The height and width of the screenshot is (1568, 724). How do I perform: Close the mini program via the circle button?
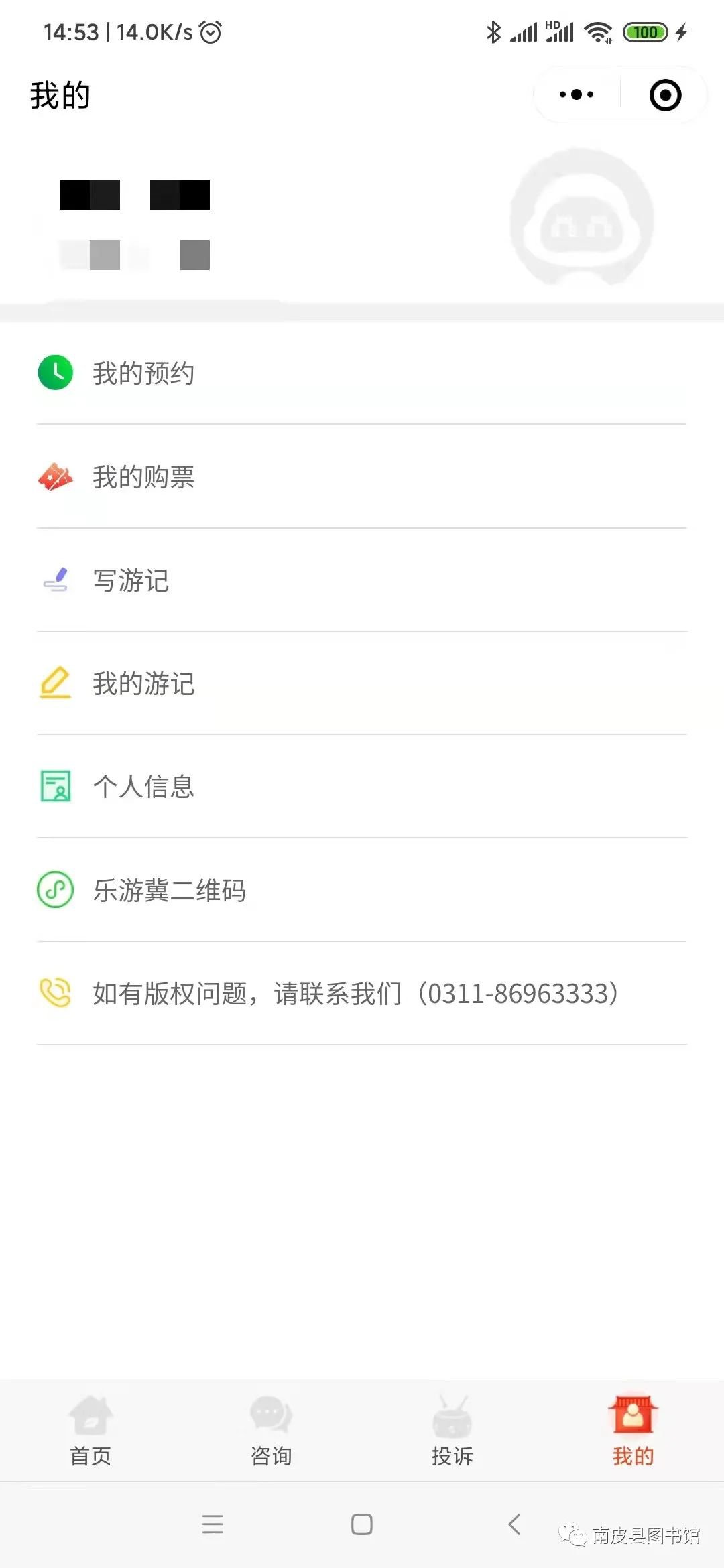(x=665, y=94)
